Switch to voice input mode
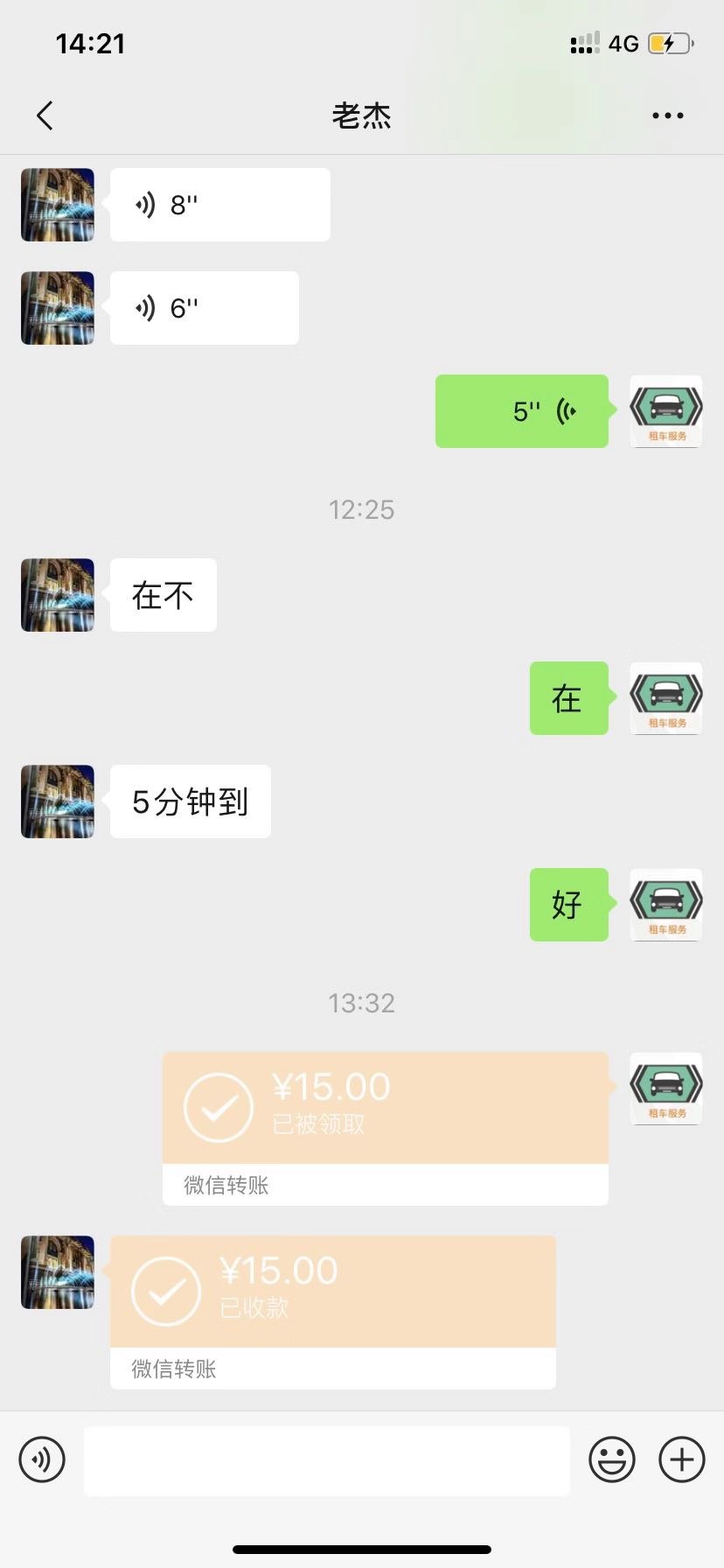This screenshot has width=724, height=1568. coord(42,1459)
